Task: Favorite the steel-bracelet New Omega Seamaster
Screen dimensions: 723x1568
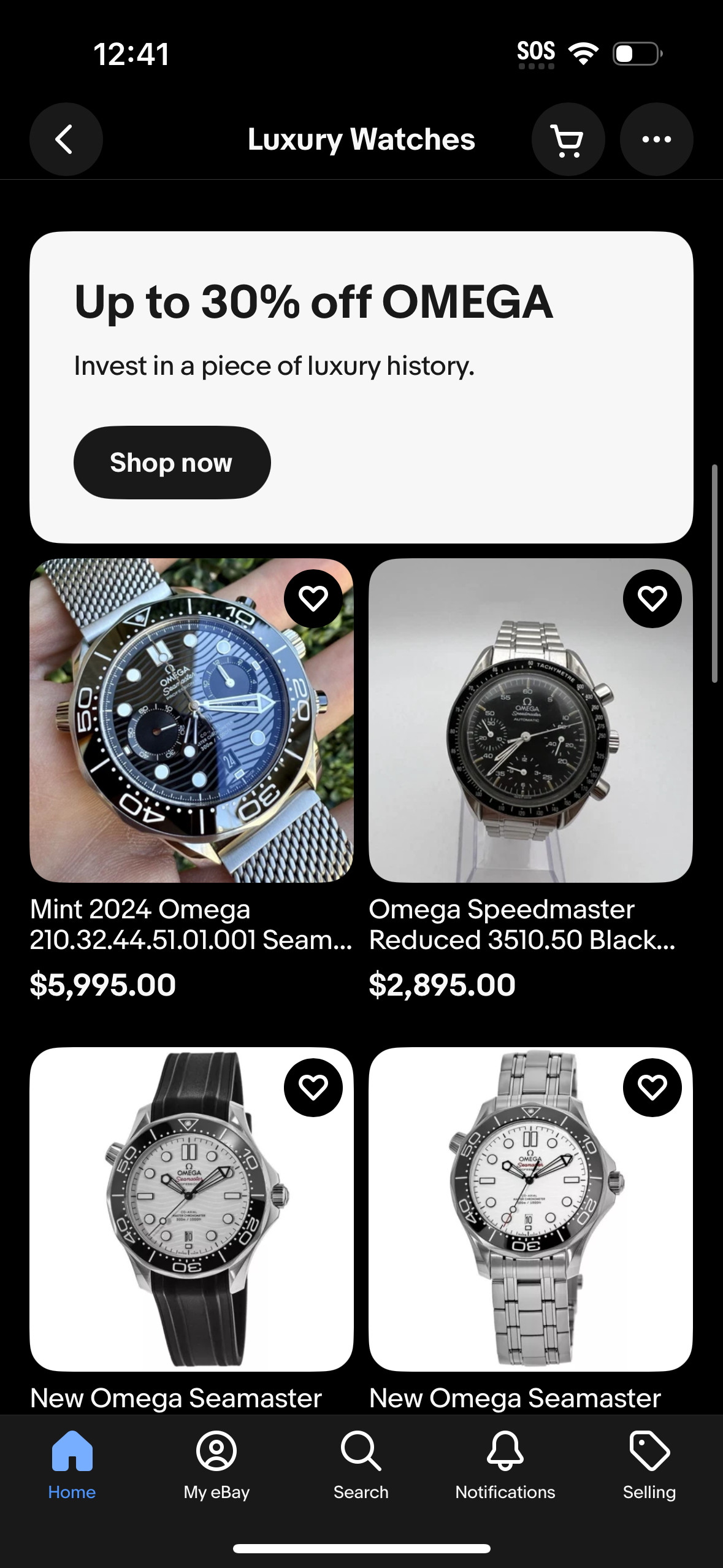Action: pos(651,1086)
